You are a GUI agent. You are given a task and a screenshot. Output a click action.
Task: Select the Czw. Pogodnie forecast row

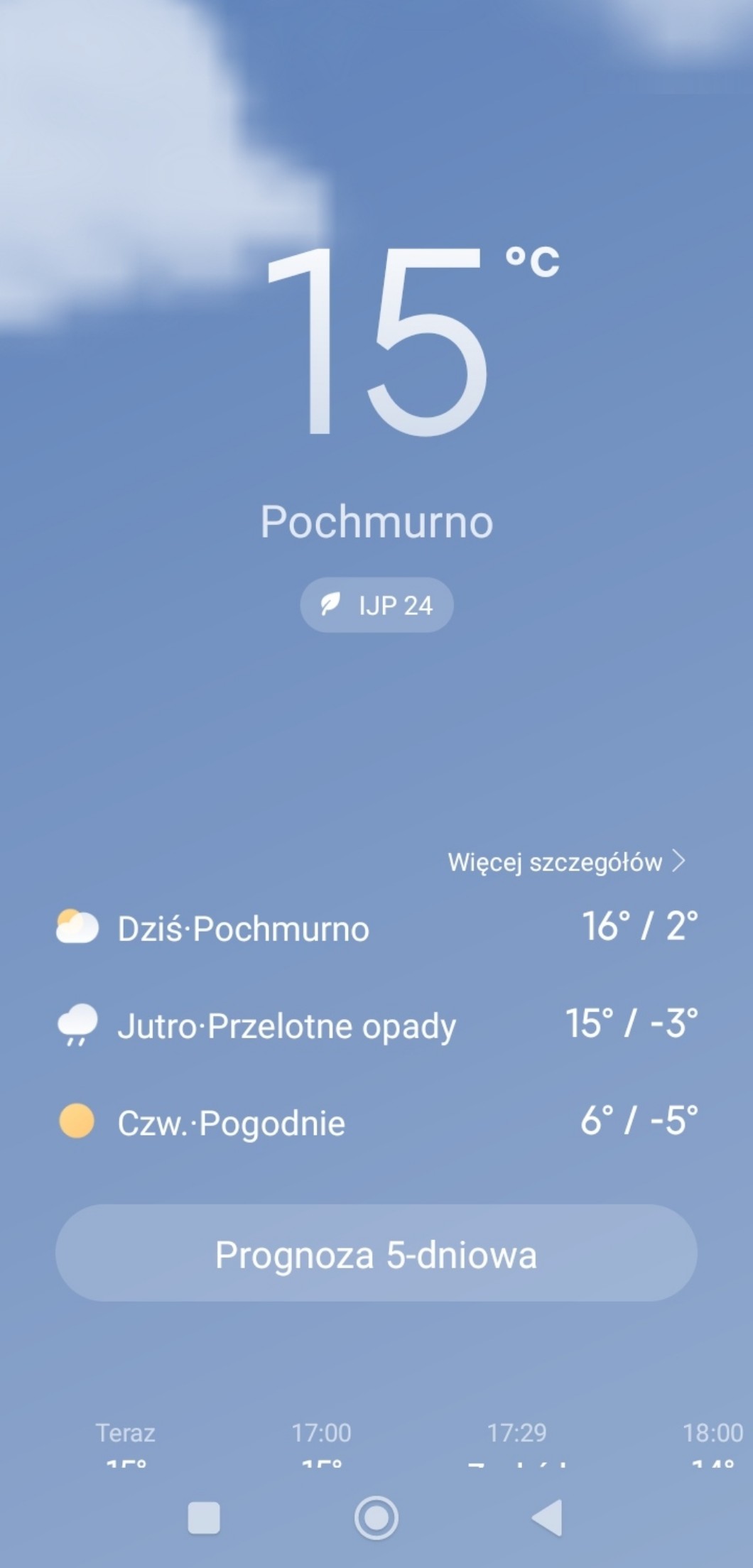(376, 1122)
